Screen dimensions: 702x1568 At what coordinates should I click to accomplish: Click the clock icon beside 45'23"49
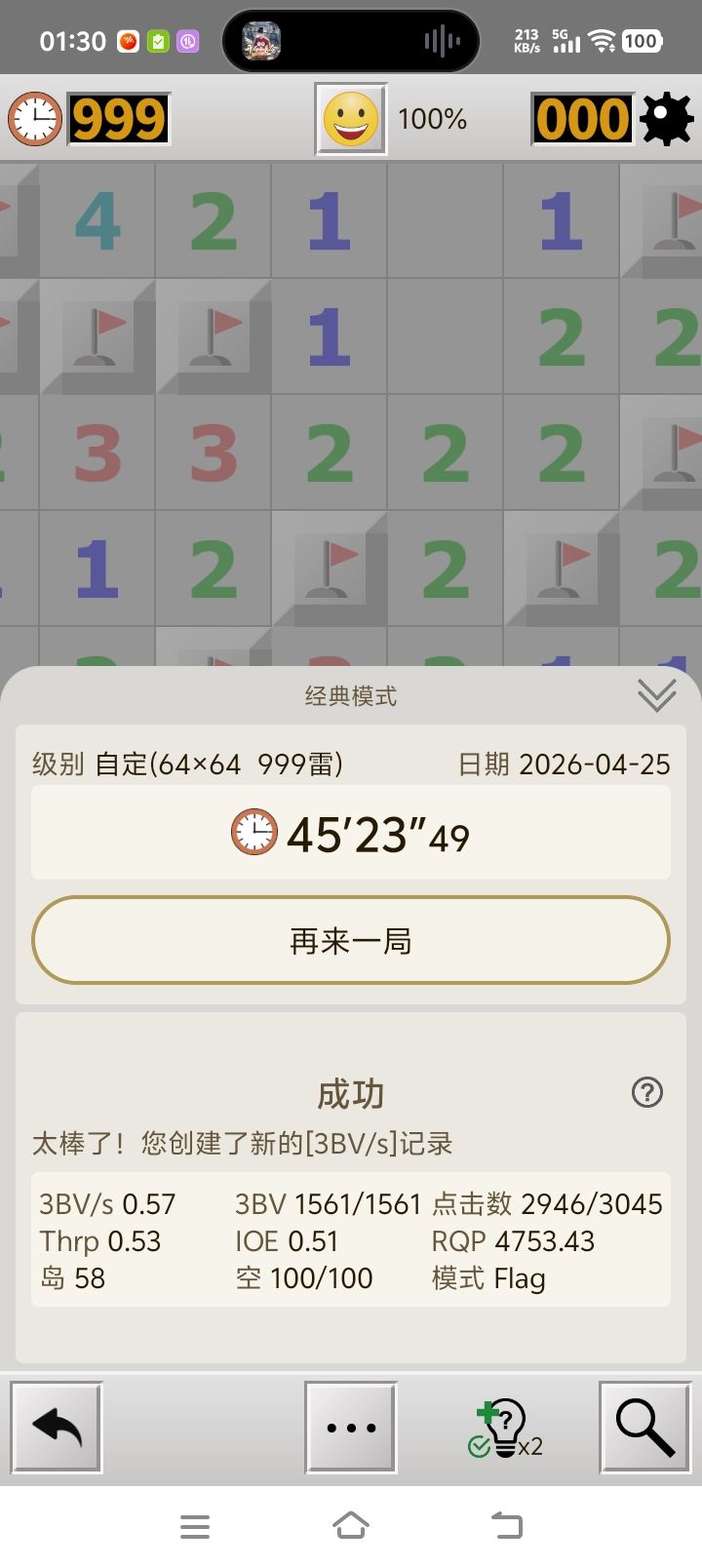pyautogui.click(x=253, y=833)
